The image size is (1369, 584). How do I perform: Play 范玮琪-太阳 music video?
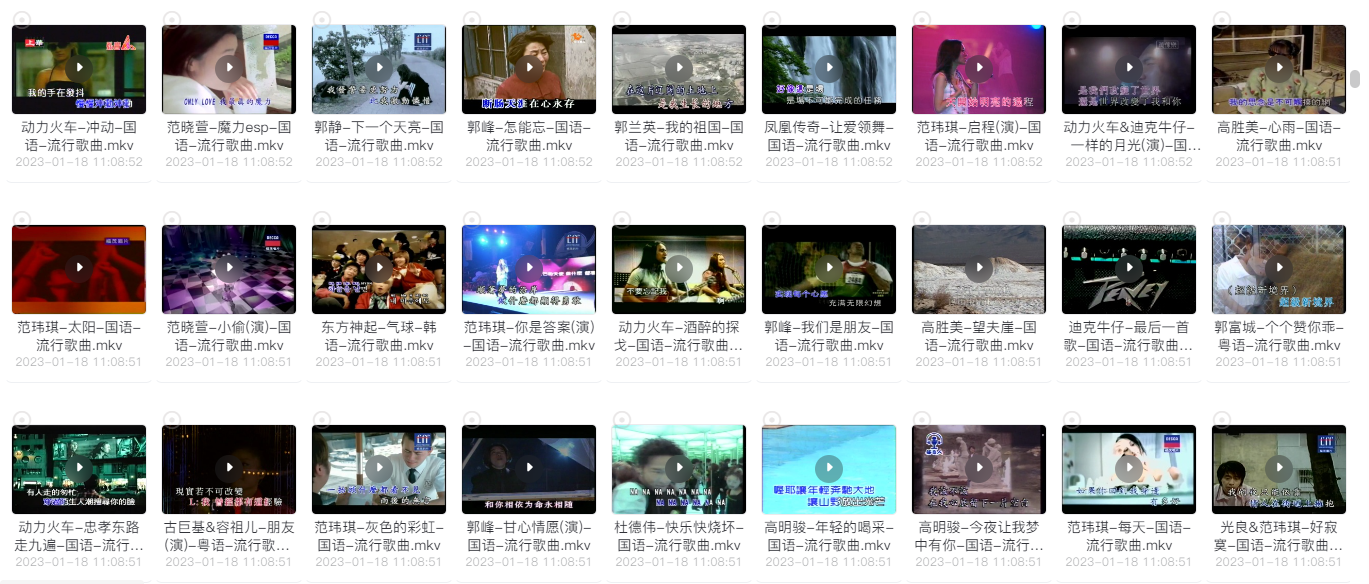point(79,268)
